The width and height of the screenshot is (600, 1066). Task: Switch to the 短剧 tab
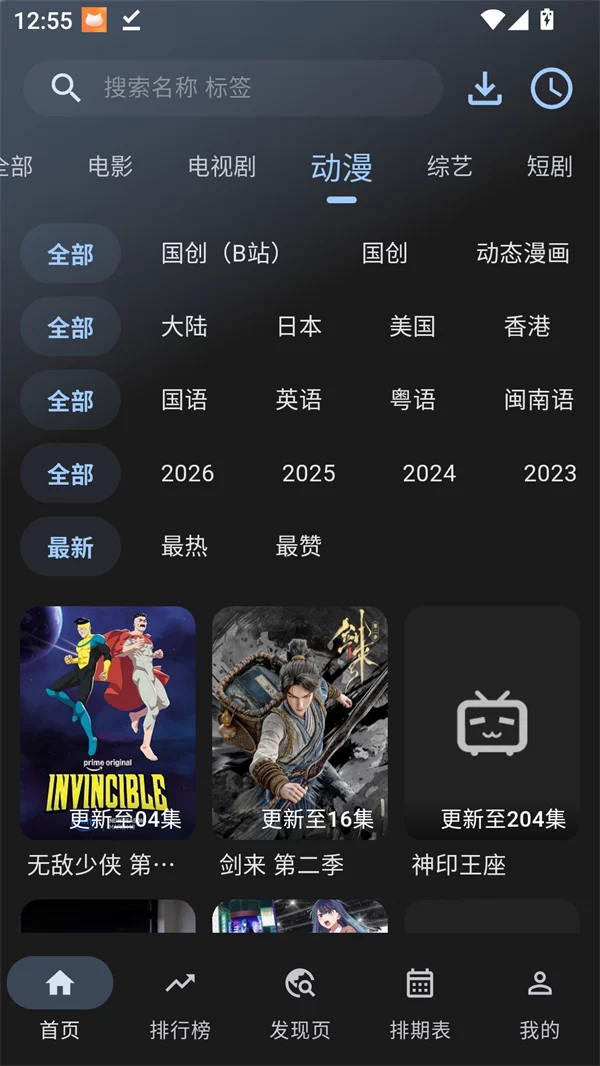[549, 167]
